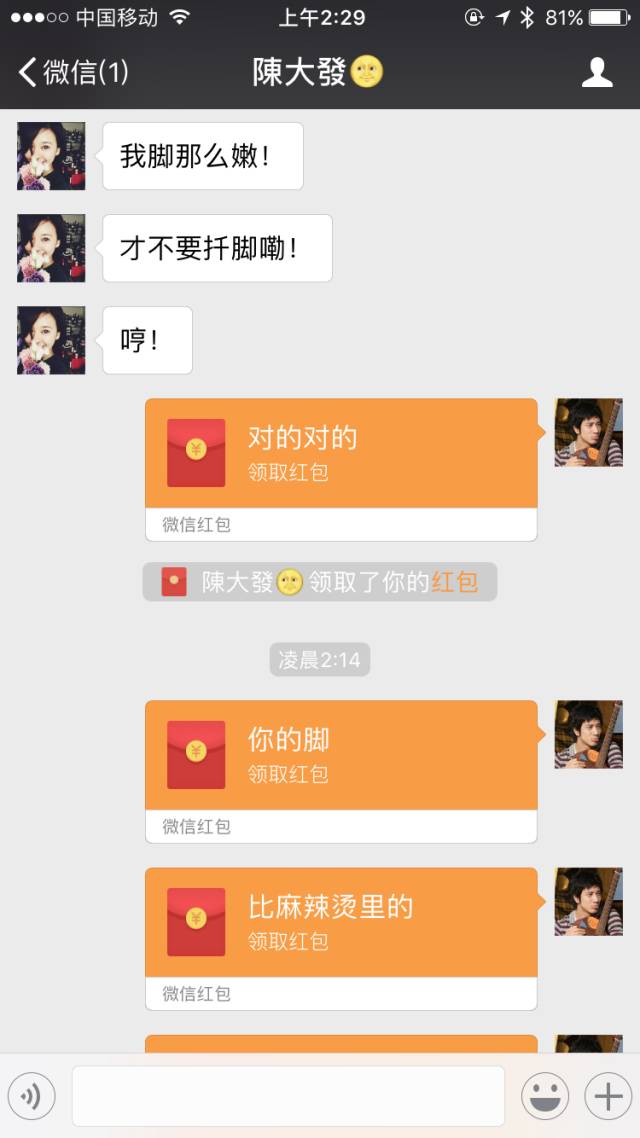Screen dimensions: 640x1138
Task: Go back to the 微信 chat list
Action: point(73,73)
